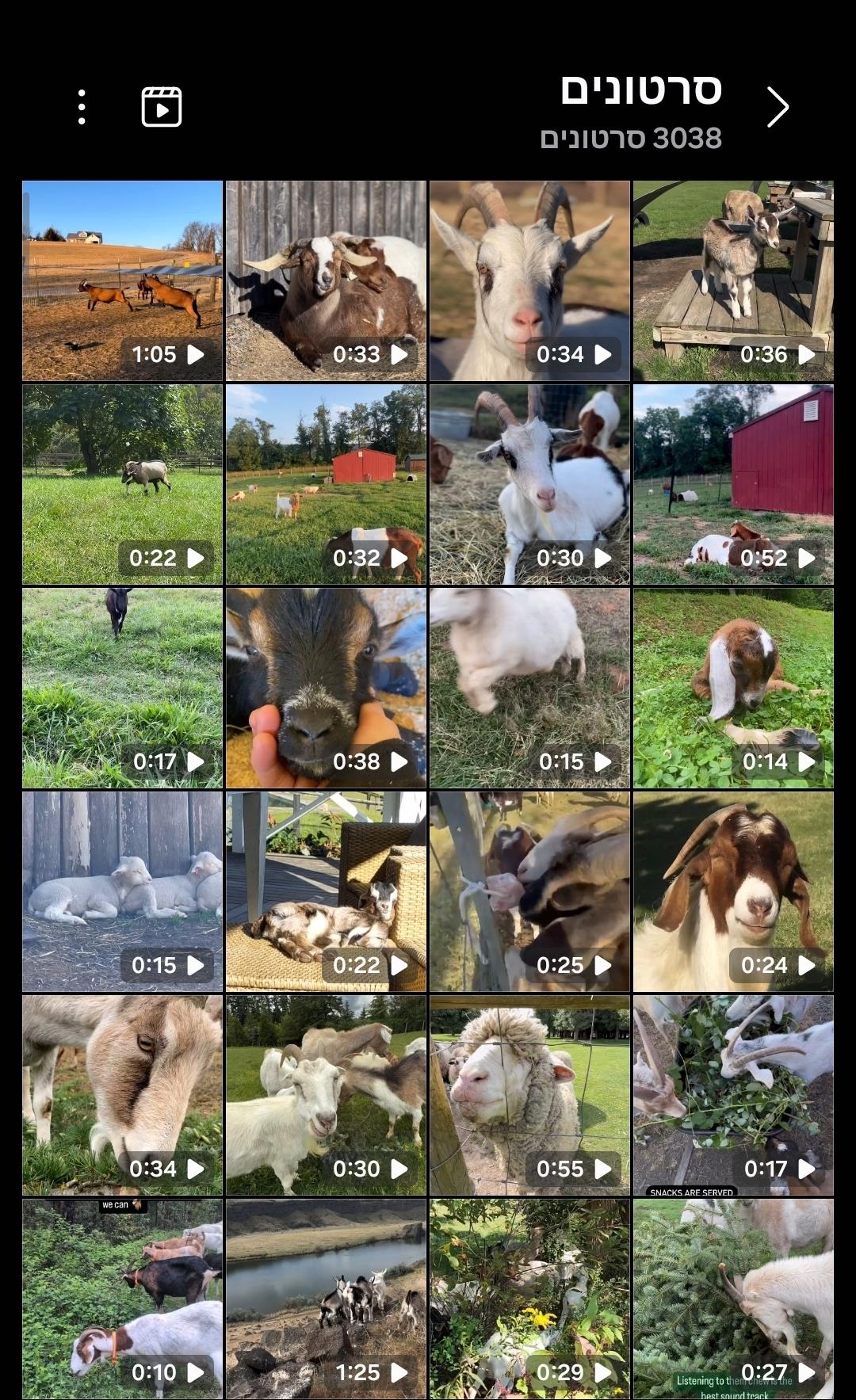Screen dimensions: 856x1400
Task: Open the 0:24 brown-headed horned goat video
Action: pyautogui.click(x=733, y=891)
